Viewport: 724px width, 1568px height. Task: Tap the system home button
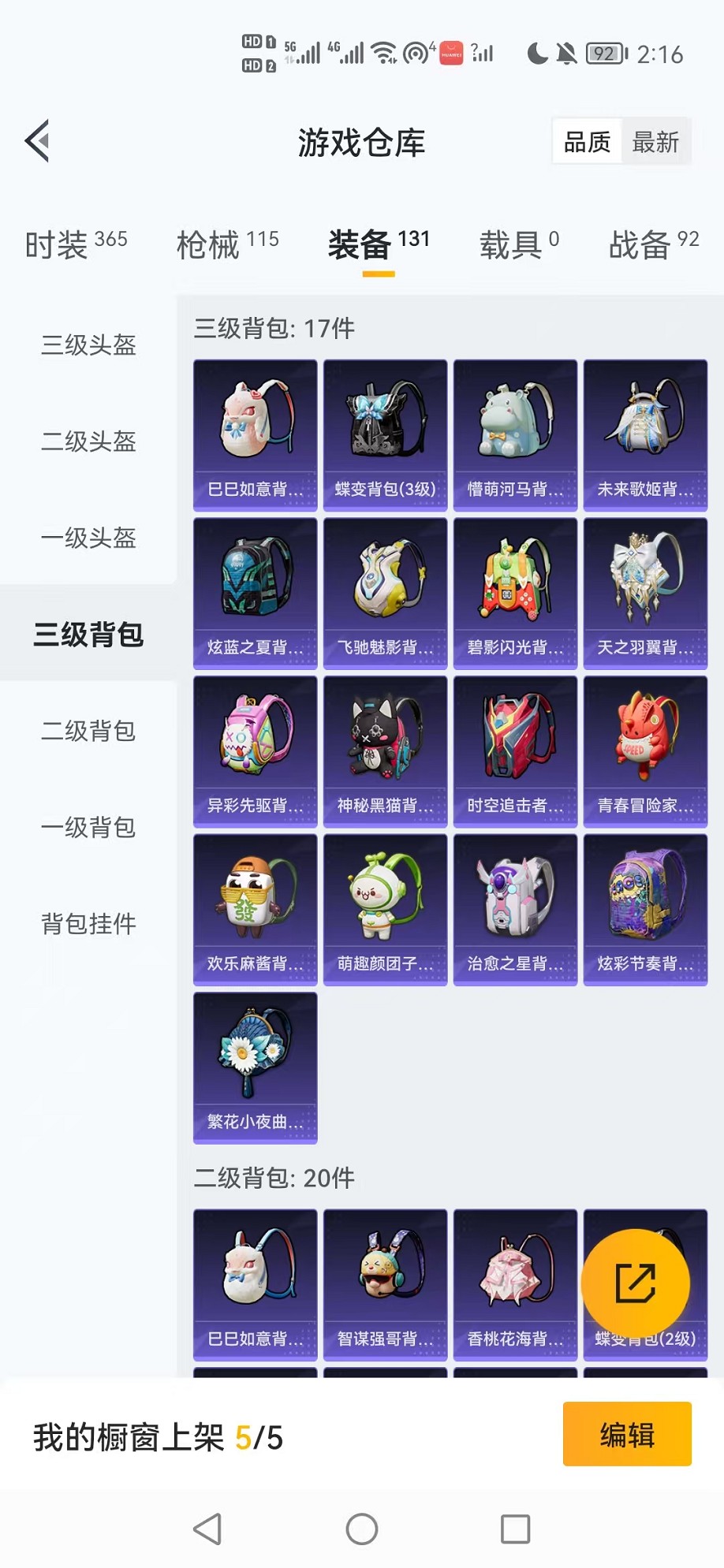point(362,1529)
